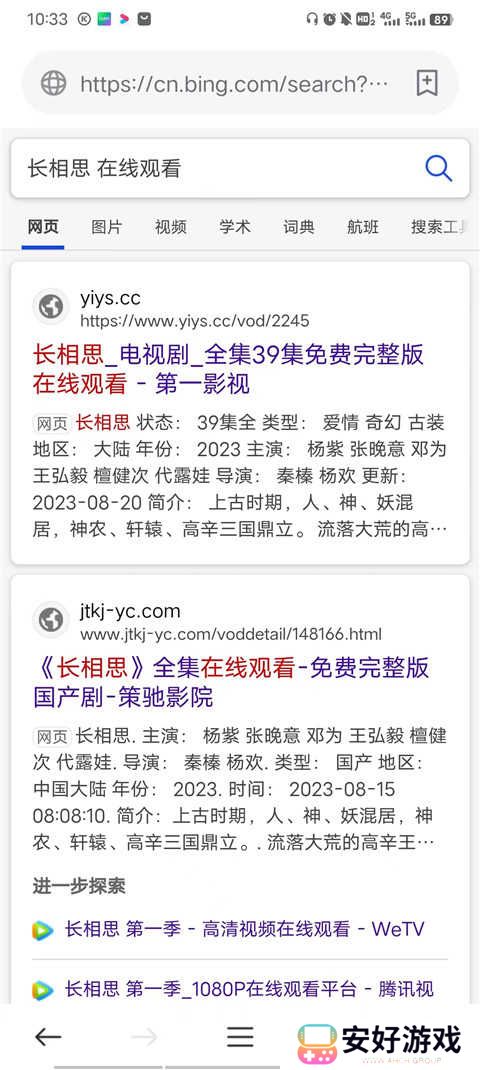Image resolution: width=480 pixels, height=1070 pixels.
Task: Open the 航班 tab
Action: (x=363, y=227)
